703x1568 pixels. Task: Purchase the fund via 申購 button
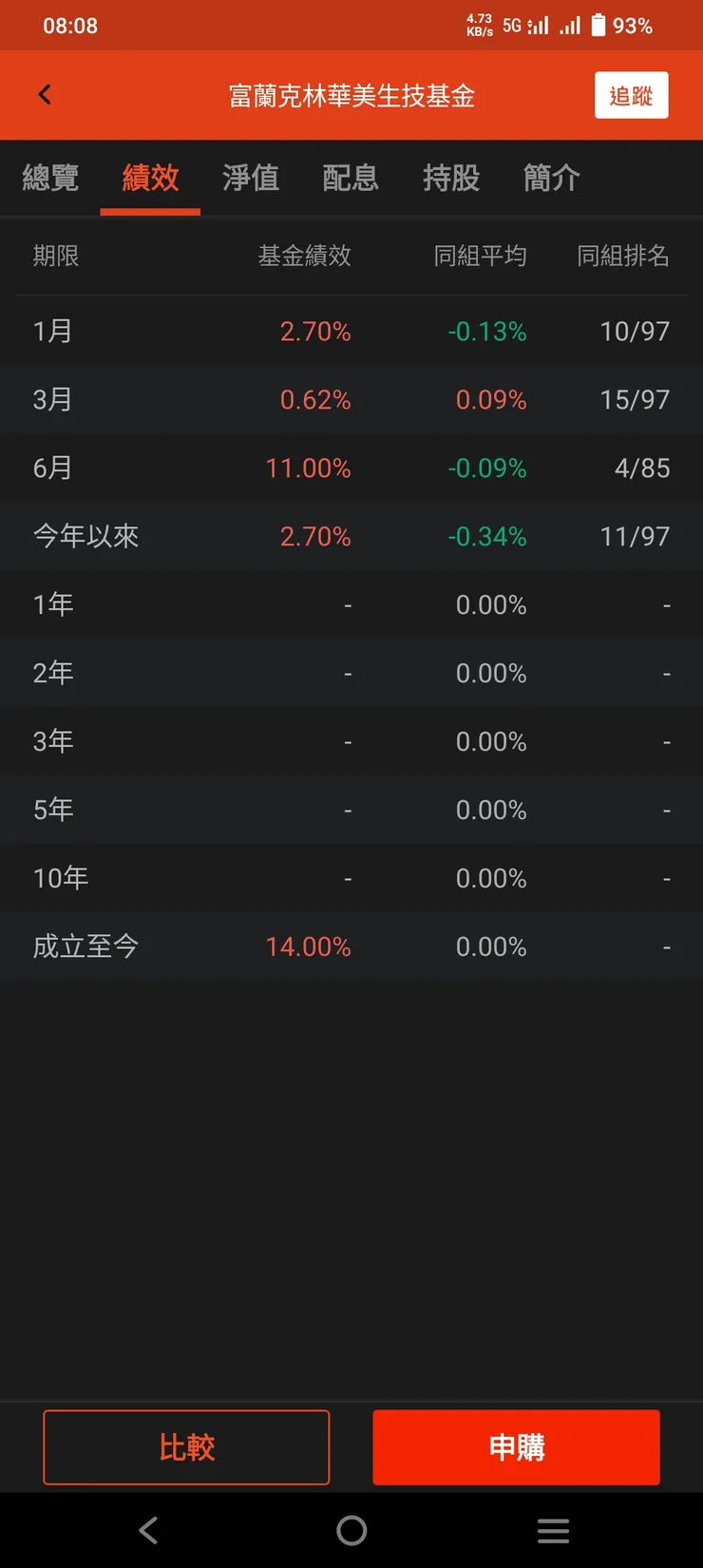(x=516, y=1447)
